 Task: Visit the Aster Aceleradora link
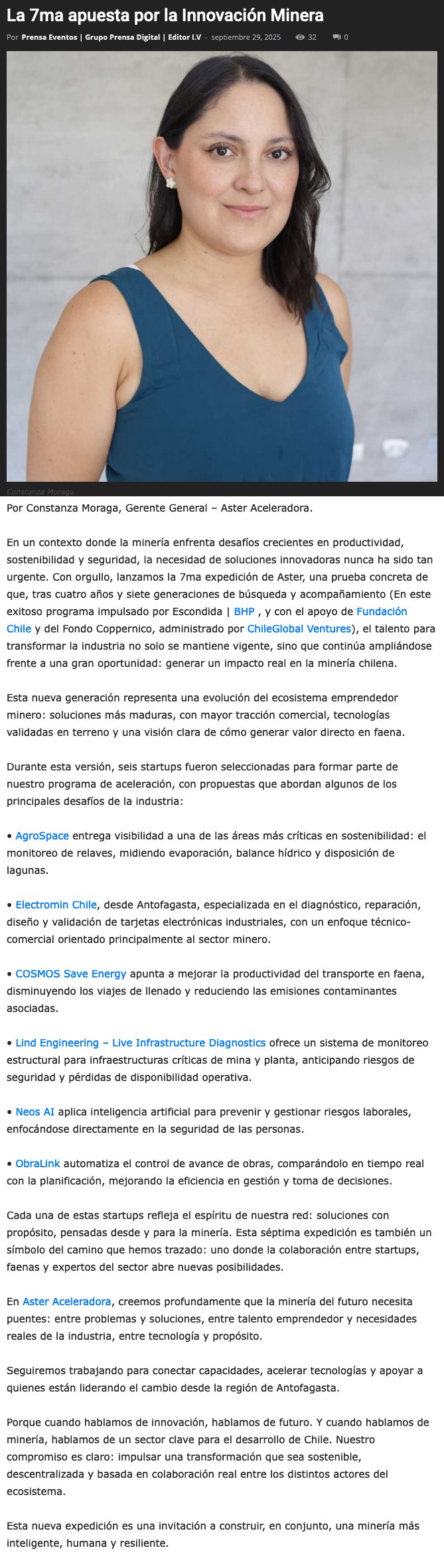(x=66, y=1301)
